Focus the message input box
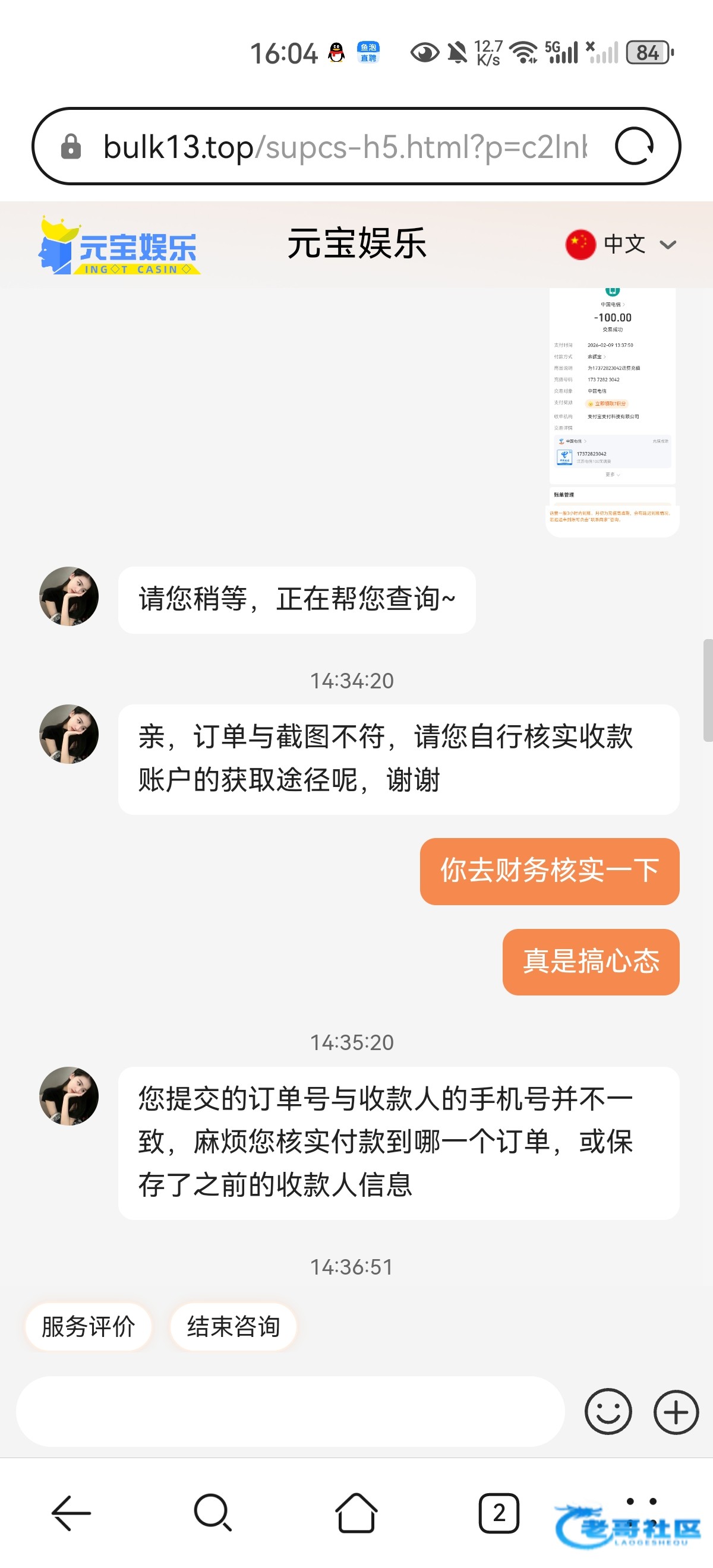 point(290,1412)
